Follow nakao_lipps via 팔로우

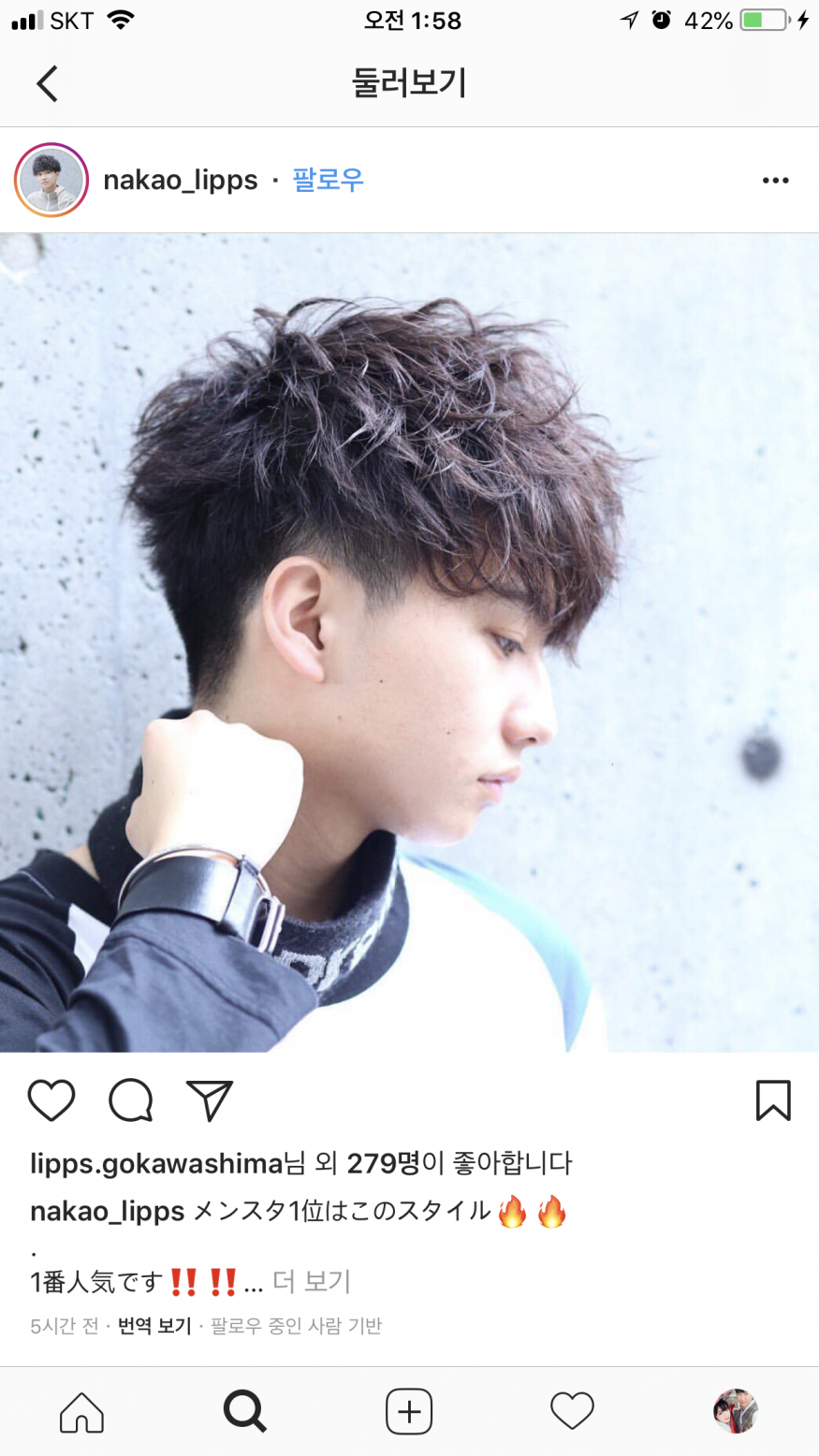pos(328,180)
